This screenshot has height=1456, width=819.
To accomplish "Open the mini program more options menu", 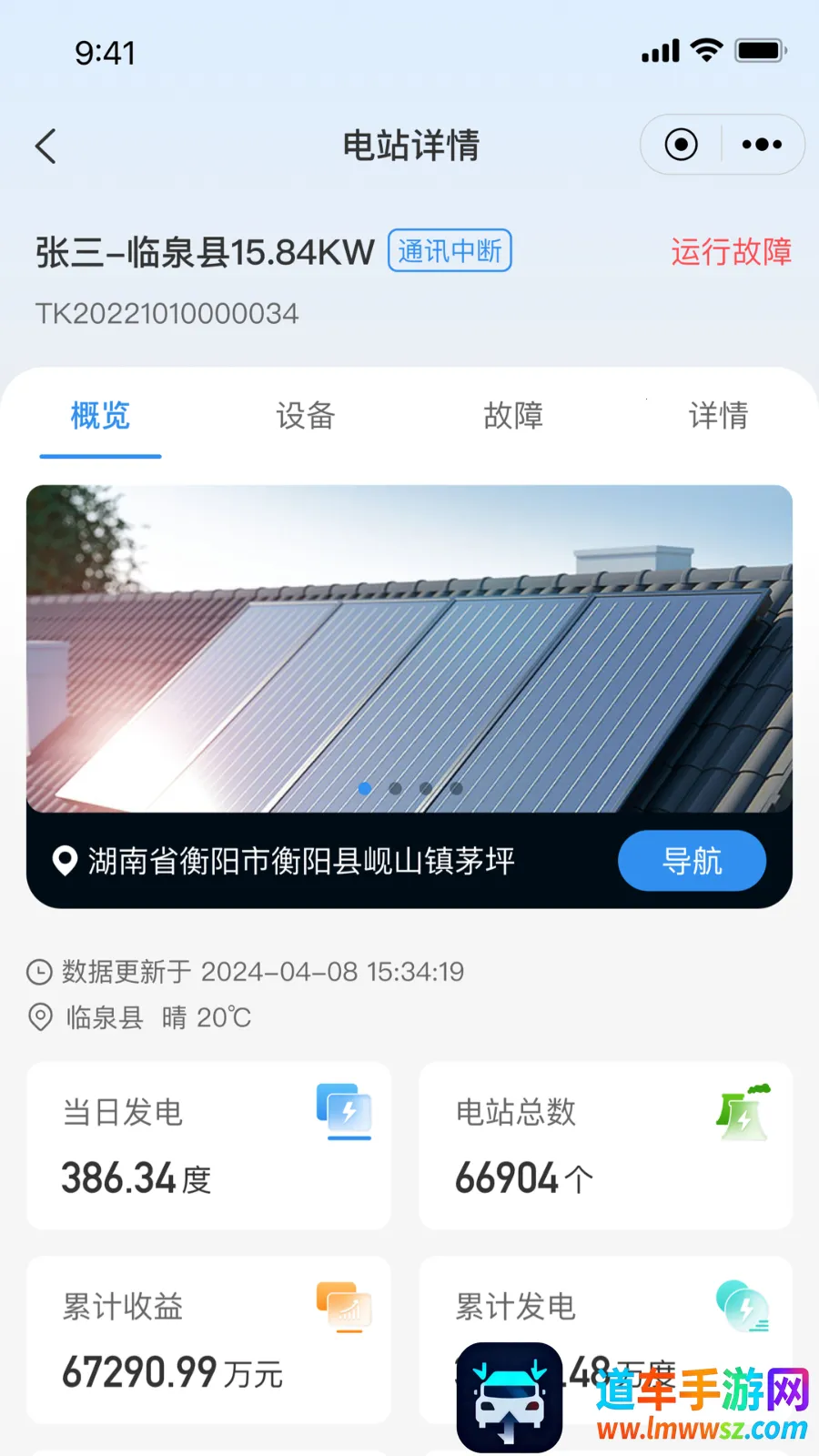I will point(762,145).
